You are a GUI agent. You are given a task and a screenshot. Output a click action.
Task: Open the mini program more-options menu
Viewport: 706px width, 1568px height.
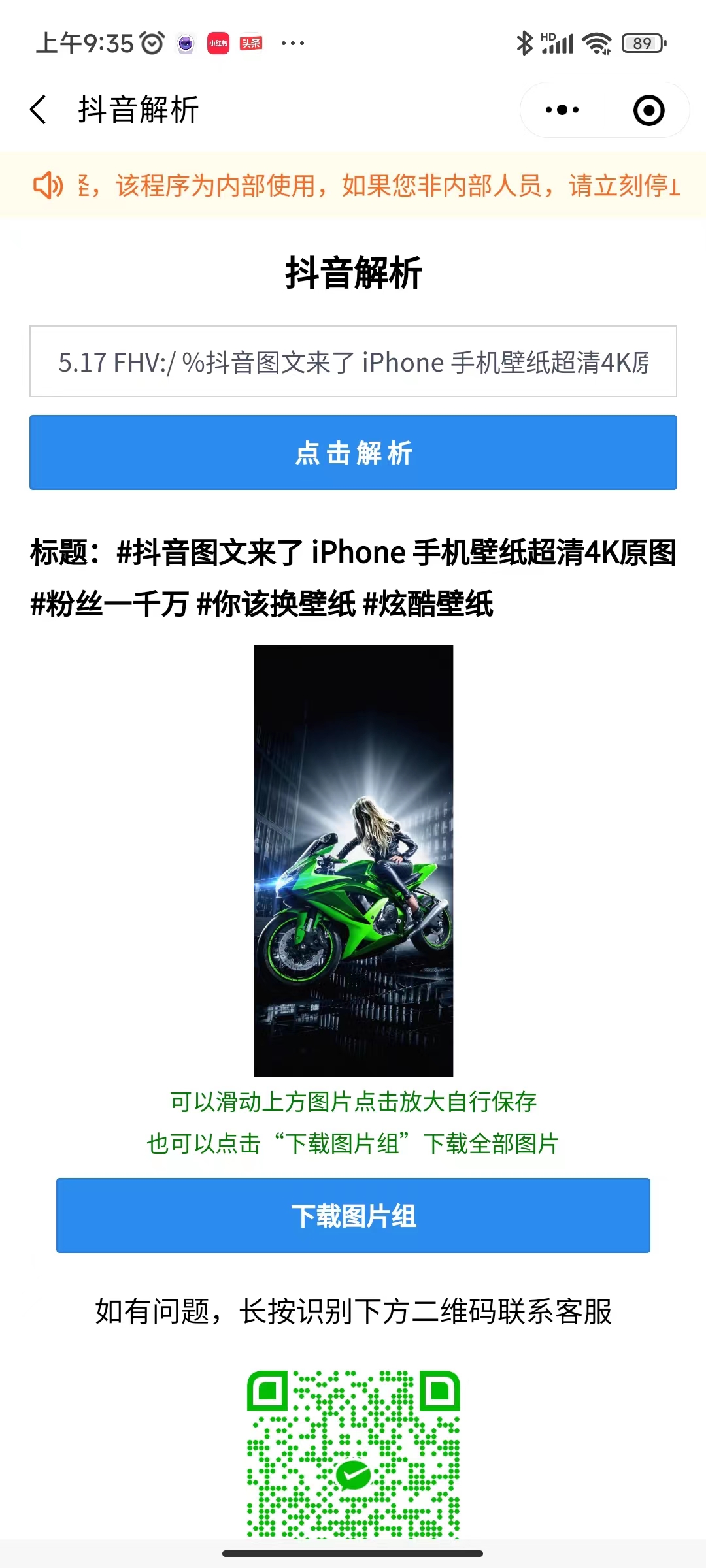coord(562,110)
